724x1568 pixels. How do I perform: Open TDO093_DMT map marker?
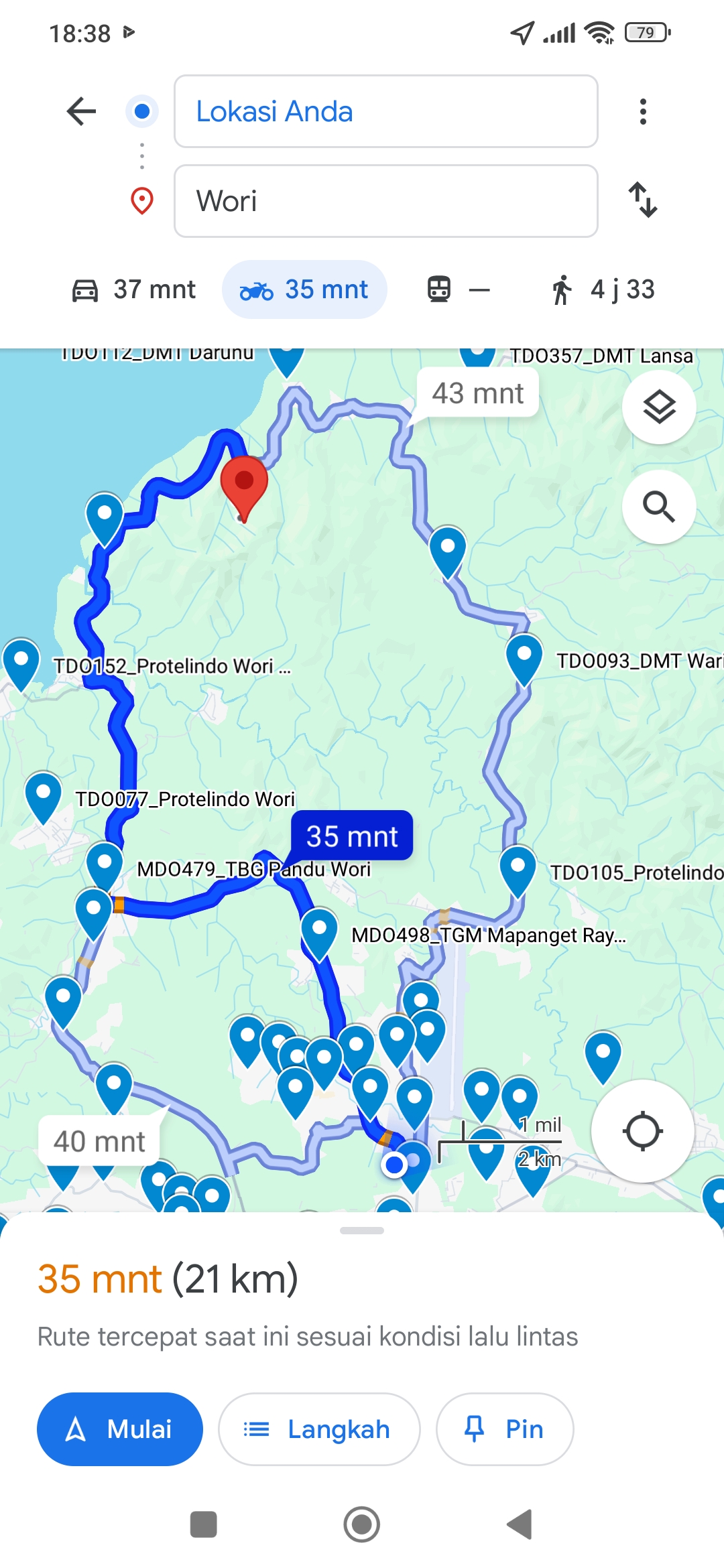point(524,659)
